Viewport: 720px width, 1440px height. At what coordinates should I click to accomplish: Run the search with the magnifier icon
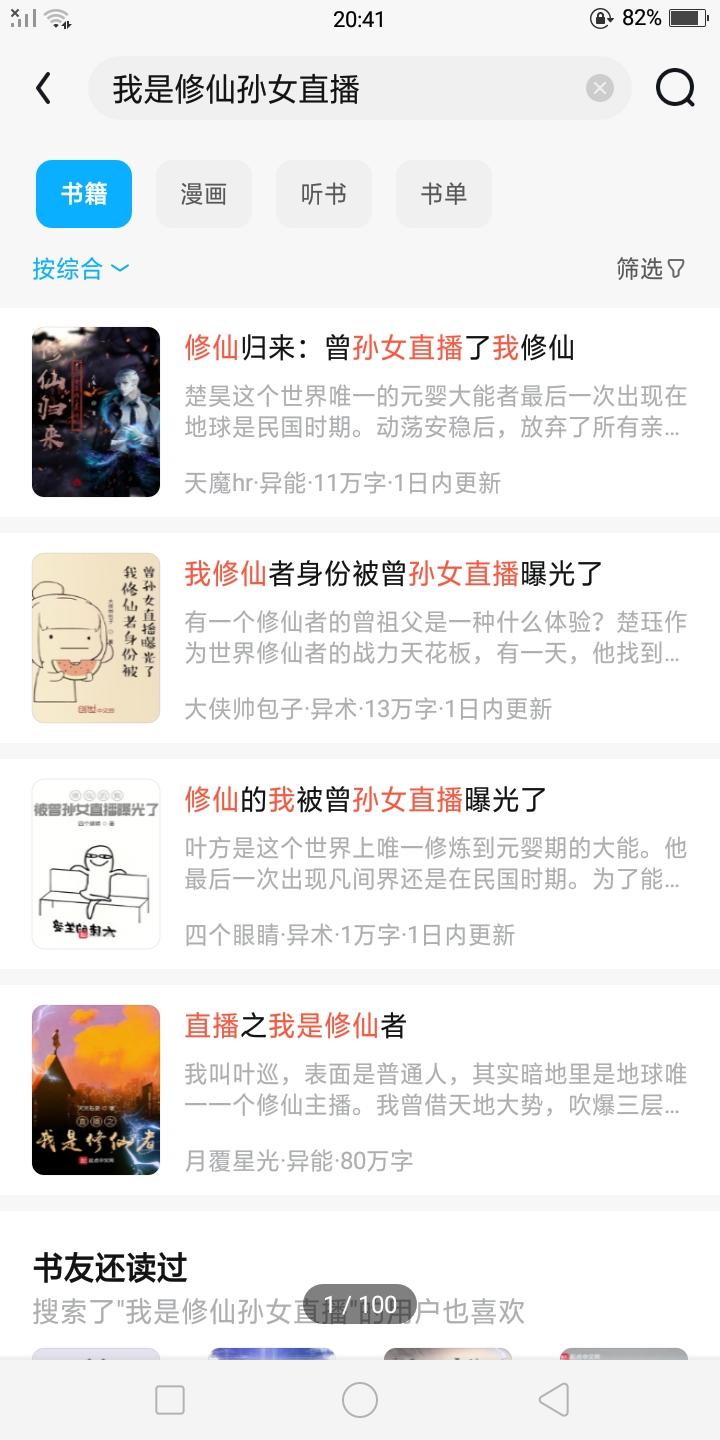point(675,89)
